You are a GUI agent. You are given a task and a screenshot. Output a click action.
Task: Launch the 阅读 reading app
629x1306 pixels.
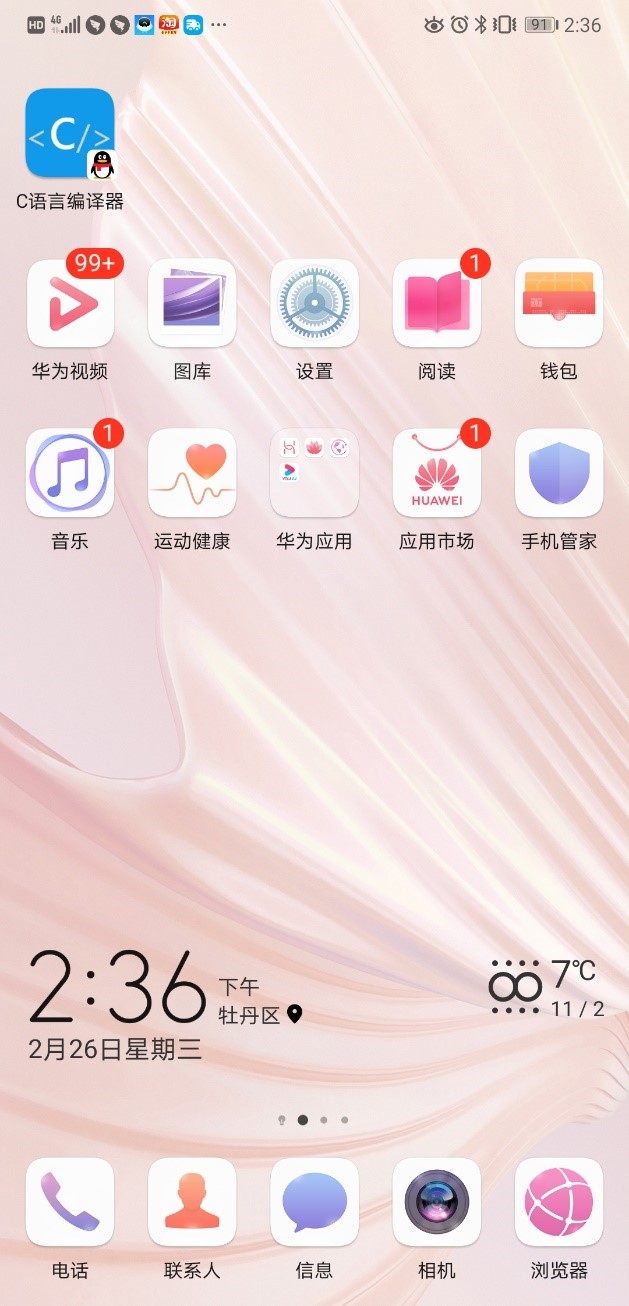[x=437, y=303]
